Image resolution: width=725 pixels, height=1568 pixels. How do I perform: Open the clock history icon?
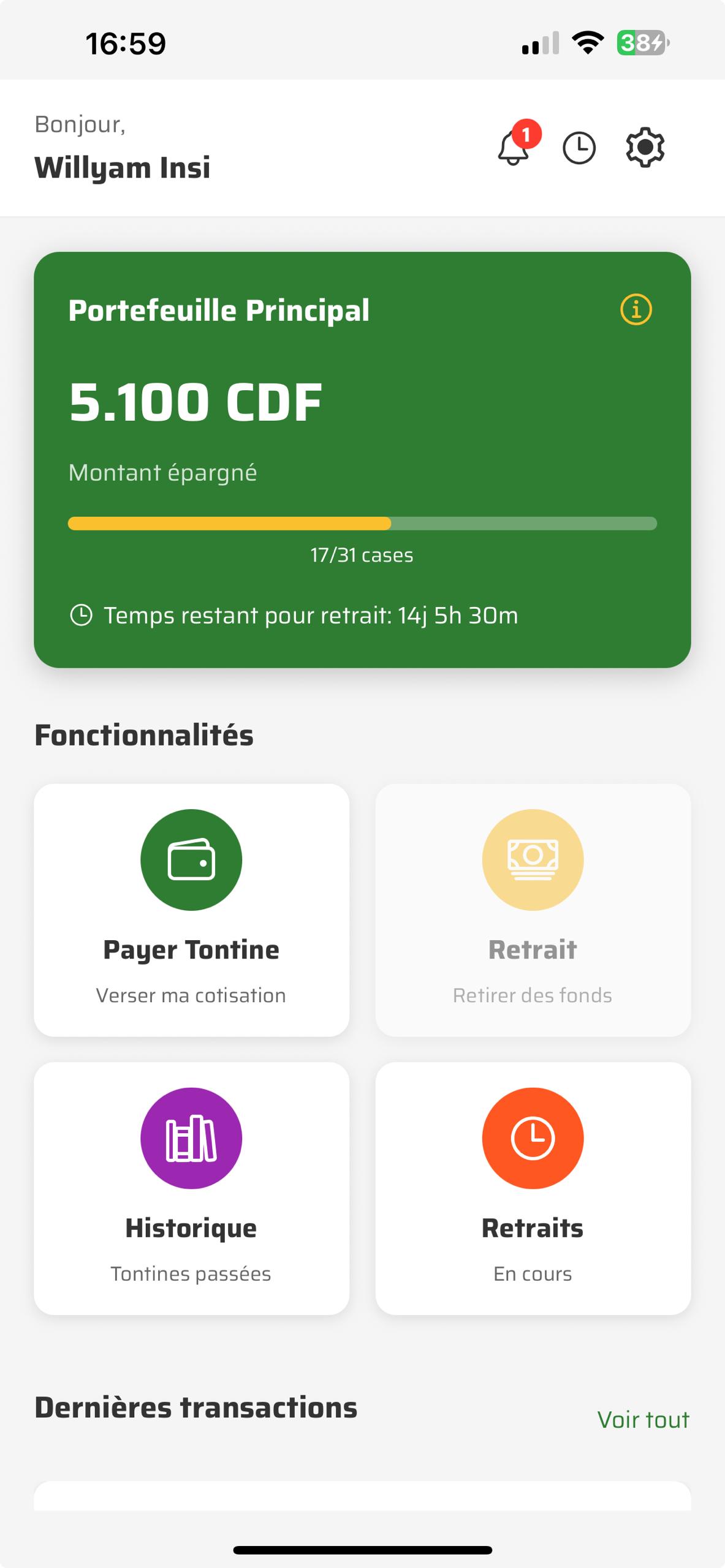(x=579, y=148)
